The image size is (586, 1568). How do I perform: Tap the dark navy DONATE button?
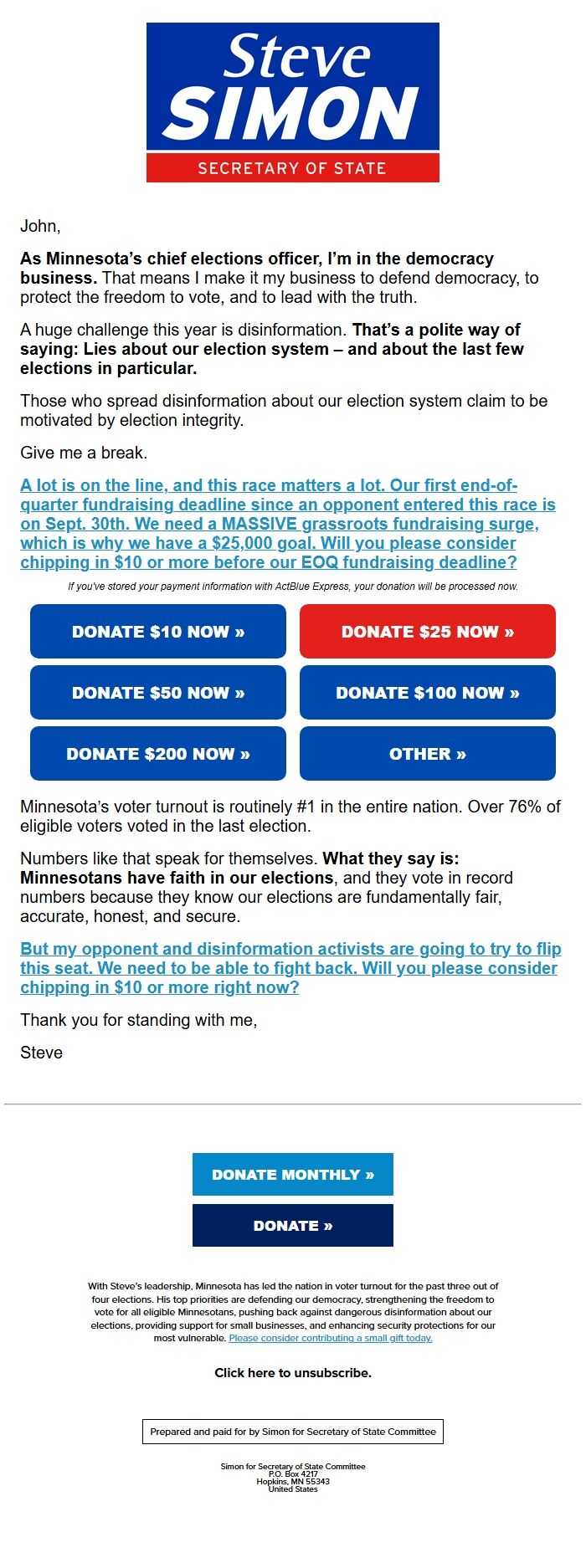[x=293, y=1226]
